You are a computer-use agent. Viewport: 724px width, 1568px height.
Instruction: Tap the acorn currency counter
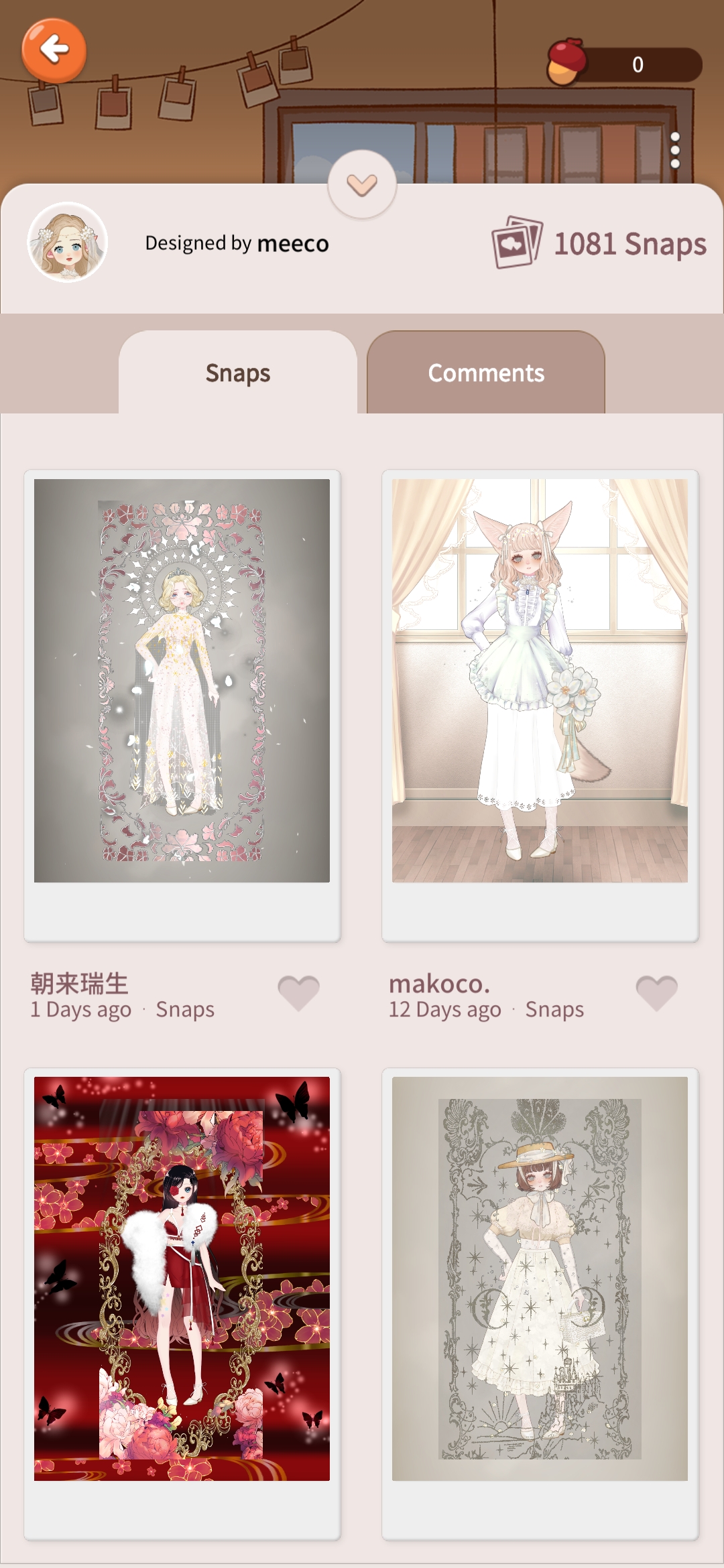[623, 64]
